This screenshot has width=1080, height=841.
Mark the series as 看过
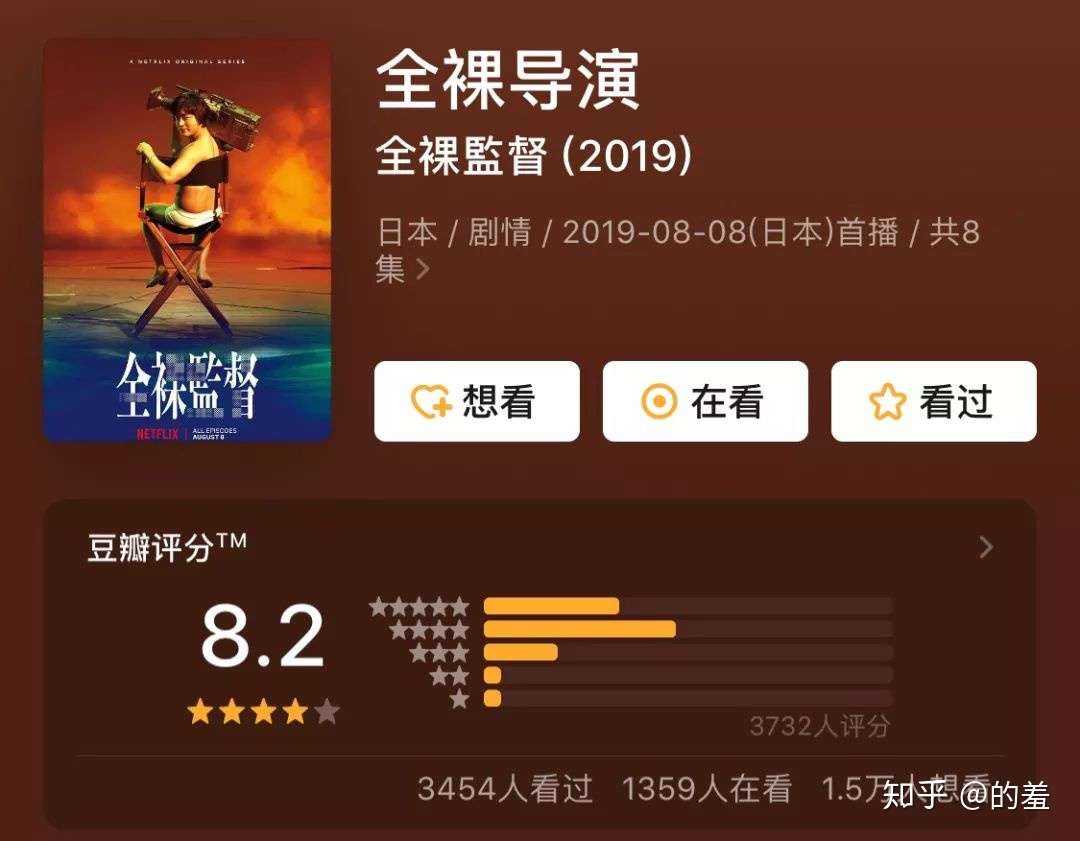(x=933, y=401)
